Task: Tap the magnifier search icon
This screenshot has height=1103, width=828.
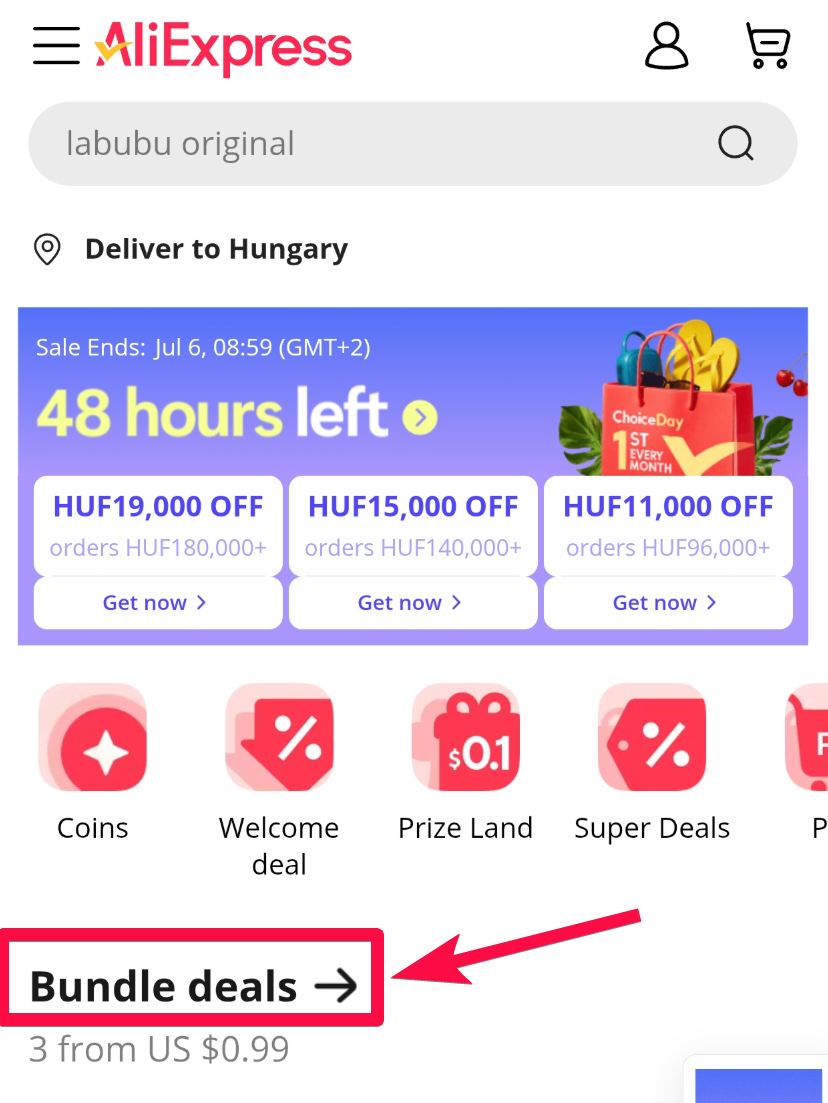Action: pos(736,144)
